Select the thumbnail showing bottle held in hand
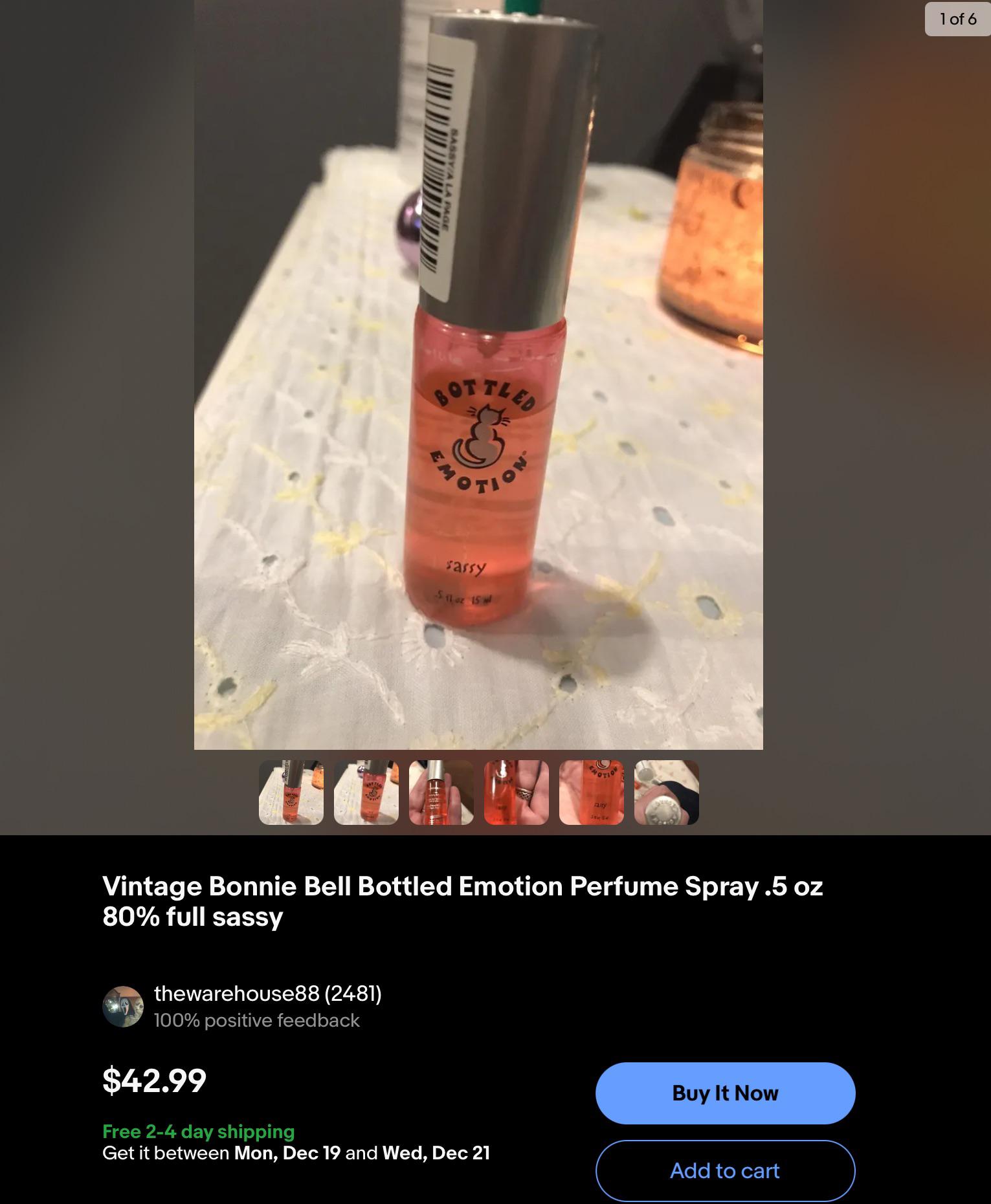Viewport: 991px width, 1204px height. [x=441, y=793]
